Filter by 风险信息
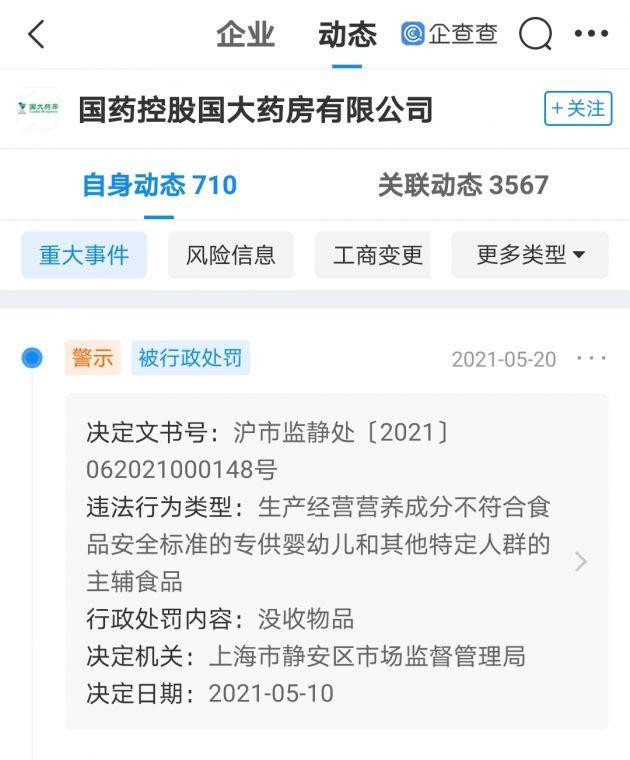630x760 pixels. coord(231,255)
